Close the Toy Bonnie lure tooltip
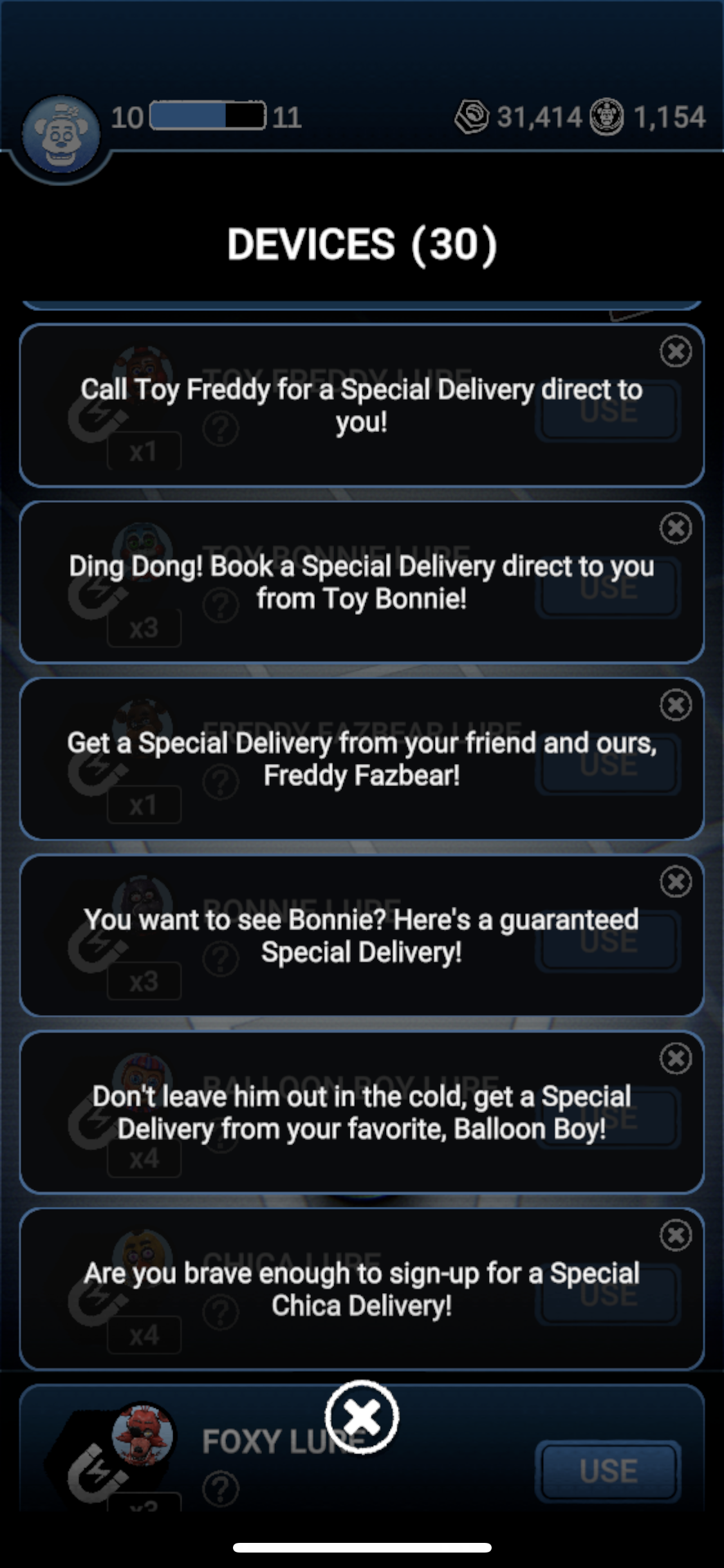Image resolution: width=724 pixels, height=1568 pixels. [675, 528]
